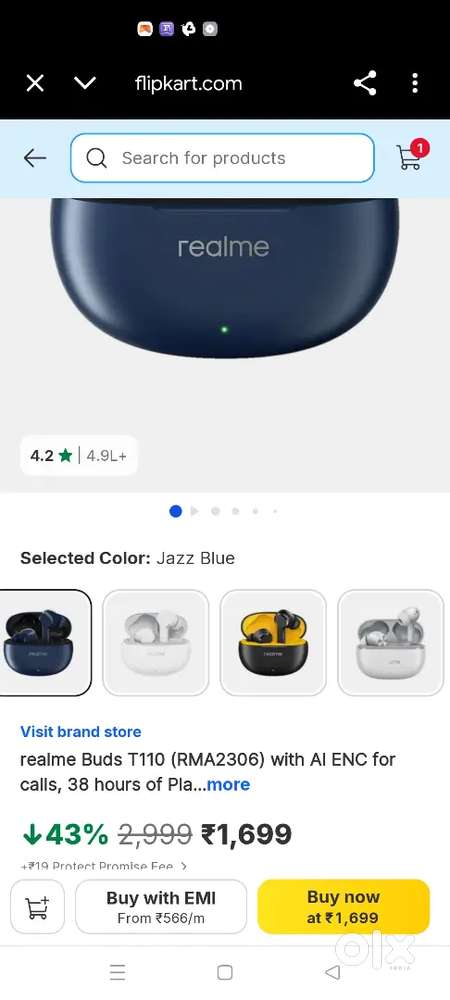
Task: Close the in-app browser tab
Action: pos(35,83)
